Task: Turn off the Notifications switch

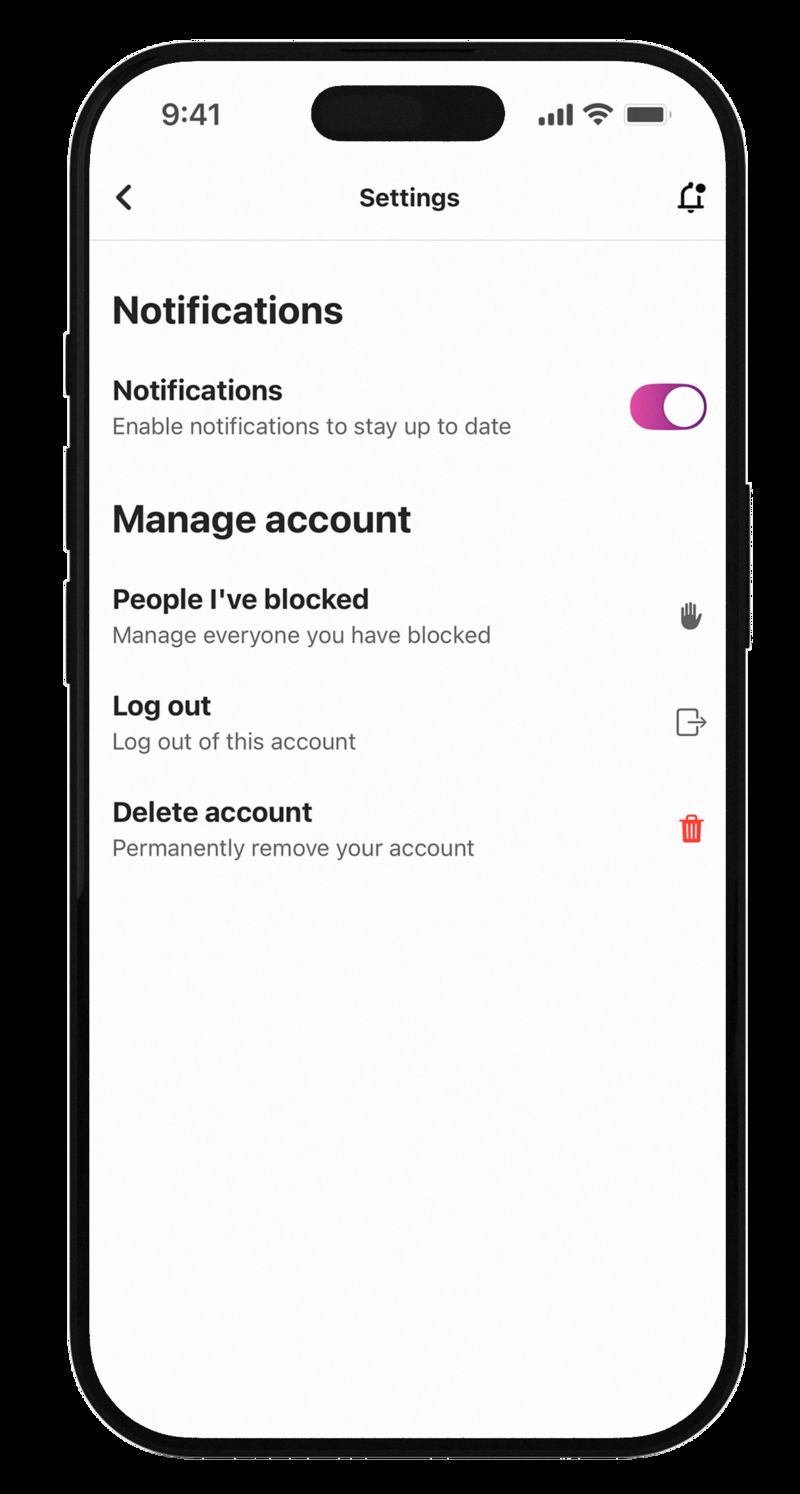Action: coord(667,407)
